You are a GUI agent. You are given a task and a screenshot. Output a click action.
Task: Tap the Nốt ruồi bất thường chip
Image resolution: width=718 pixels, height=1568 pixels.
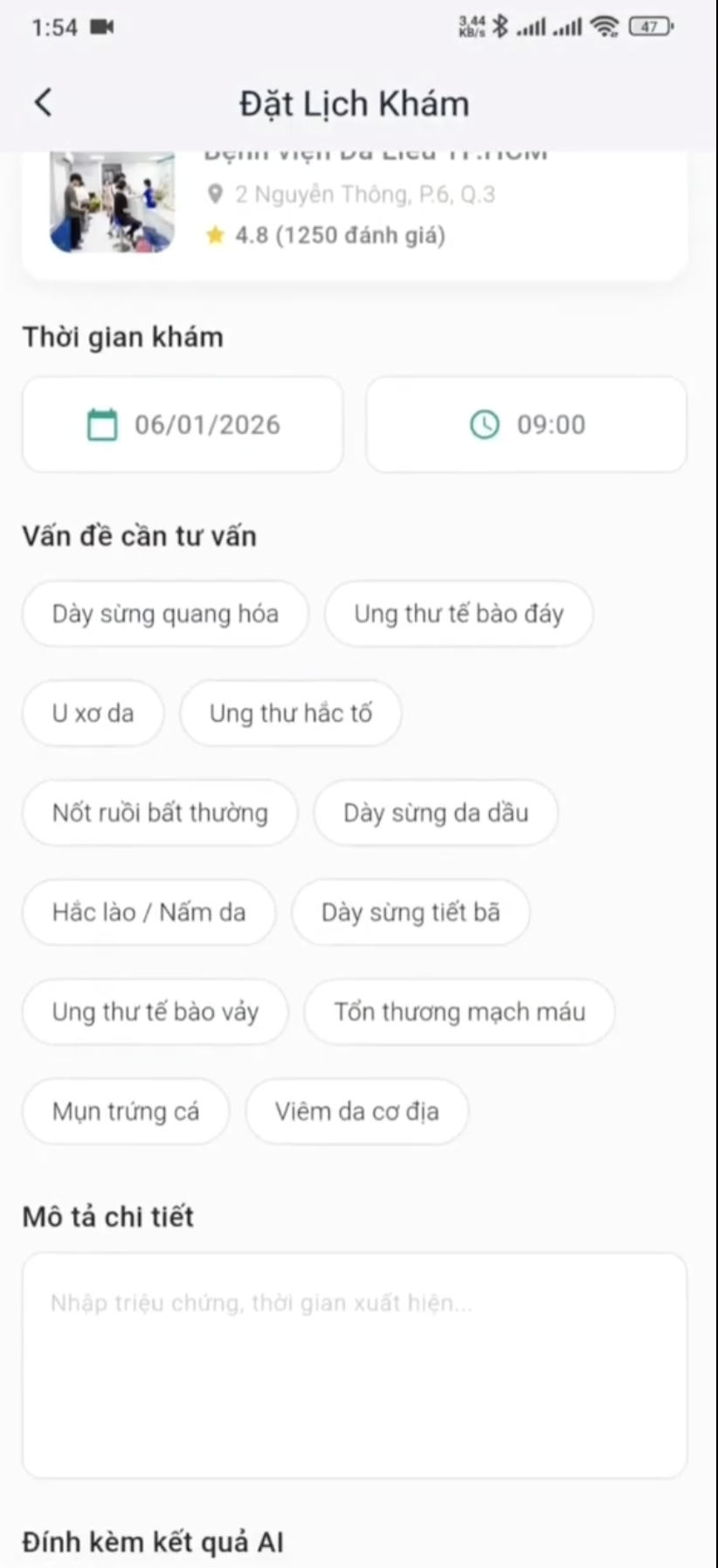coord(160,813)
